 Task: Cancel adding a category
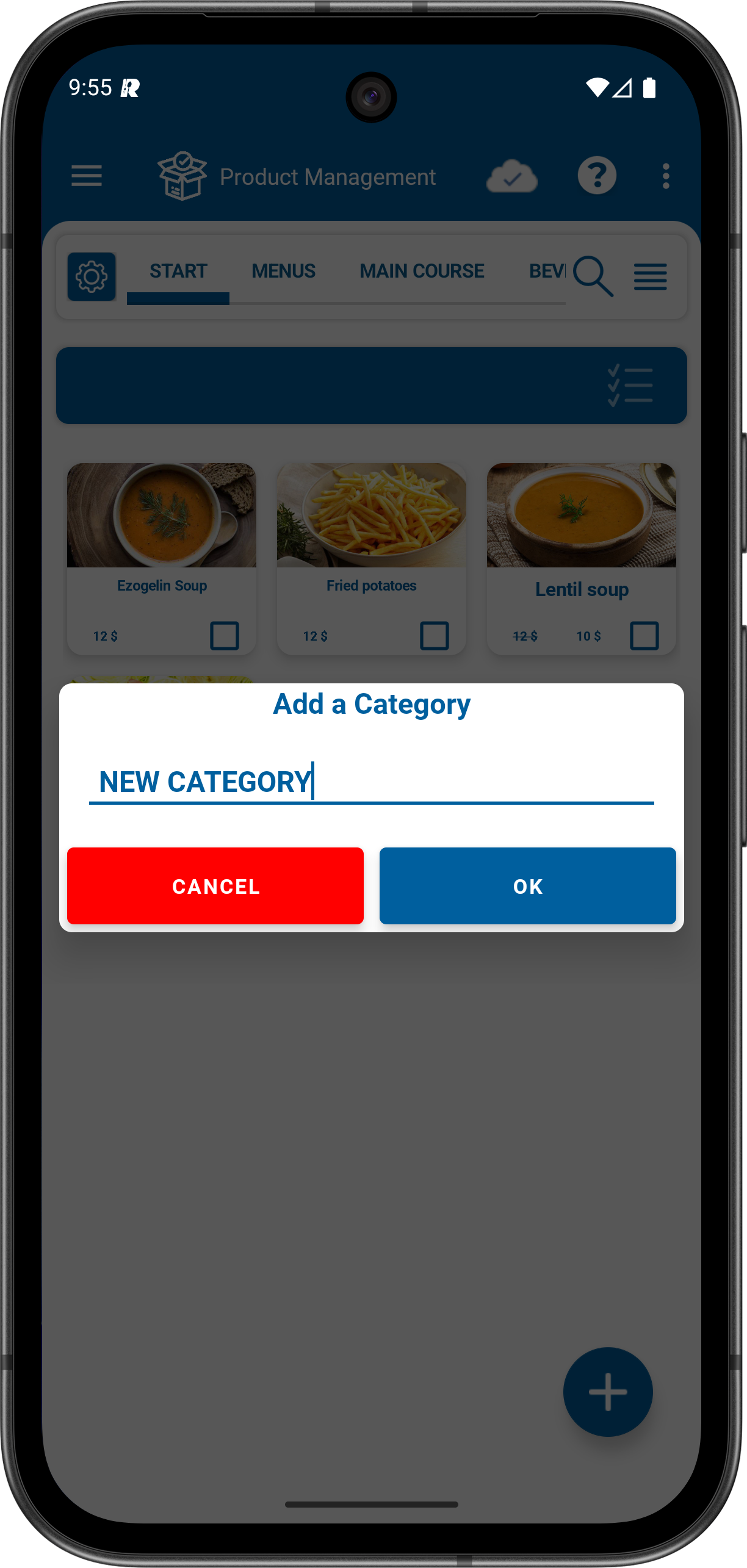215,885
